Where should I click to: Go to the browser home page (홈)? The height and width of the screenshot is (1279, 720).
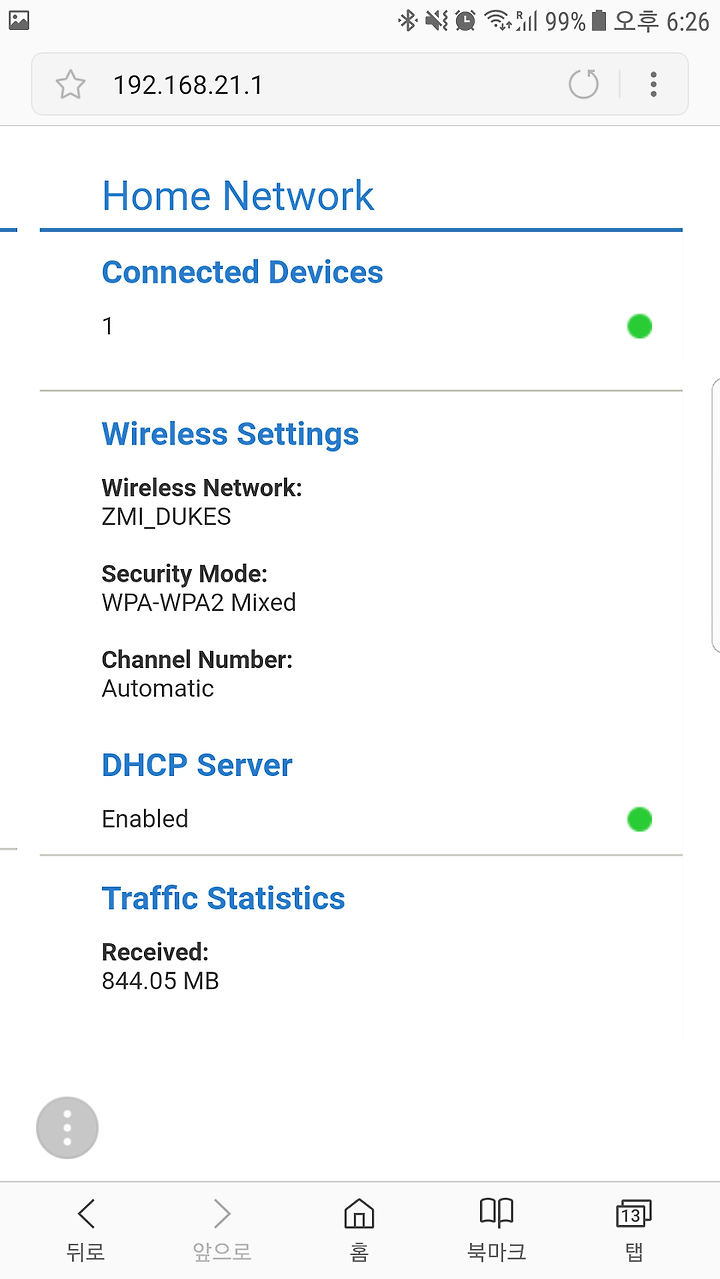pos(359,1231)
